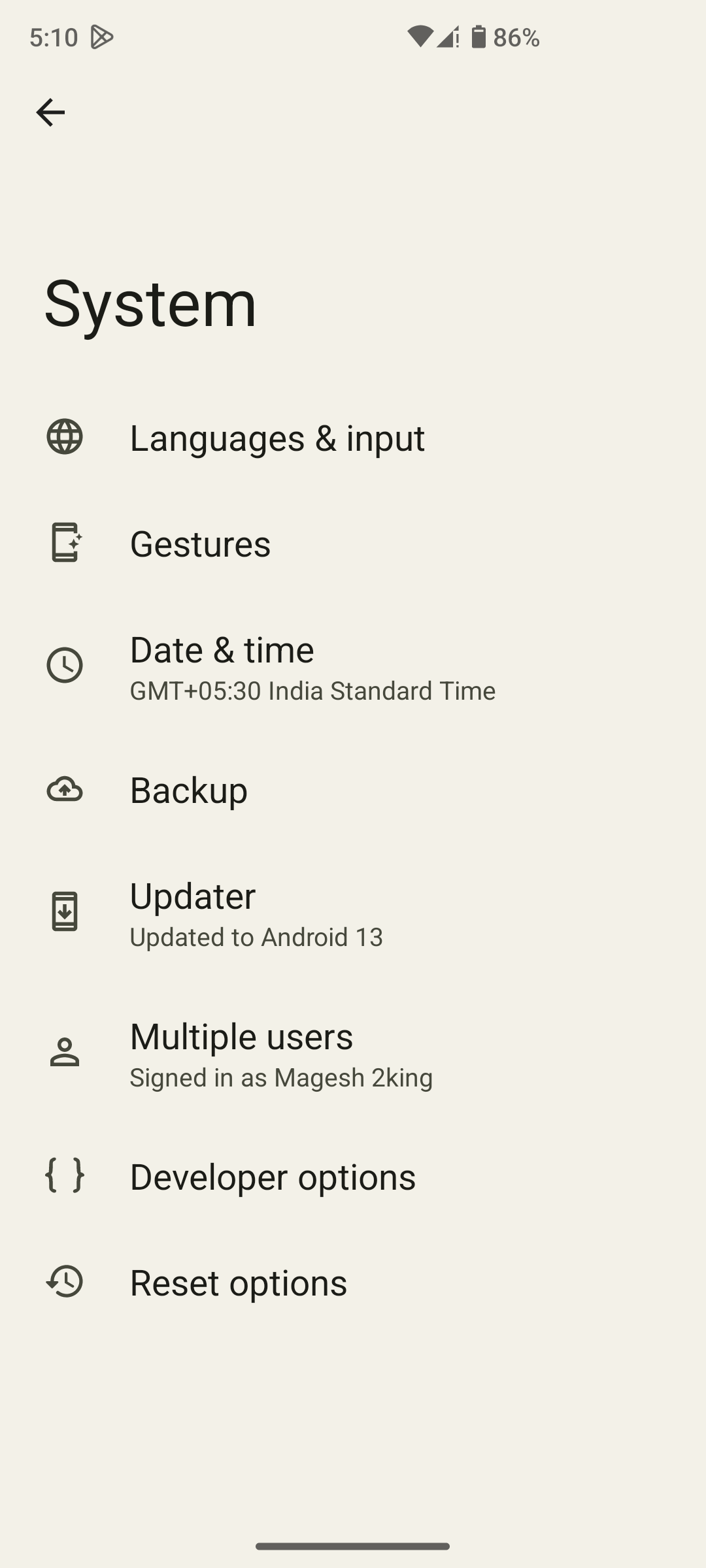706x1568 pixels.
Task: Select the Backup option
Action: (189, 790)
